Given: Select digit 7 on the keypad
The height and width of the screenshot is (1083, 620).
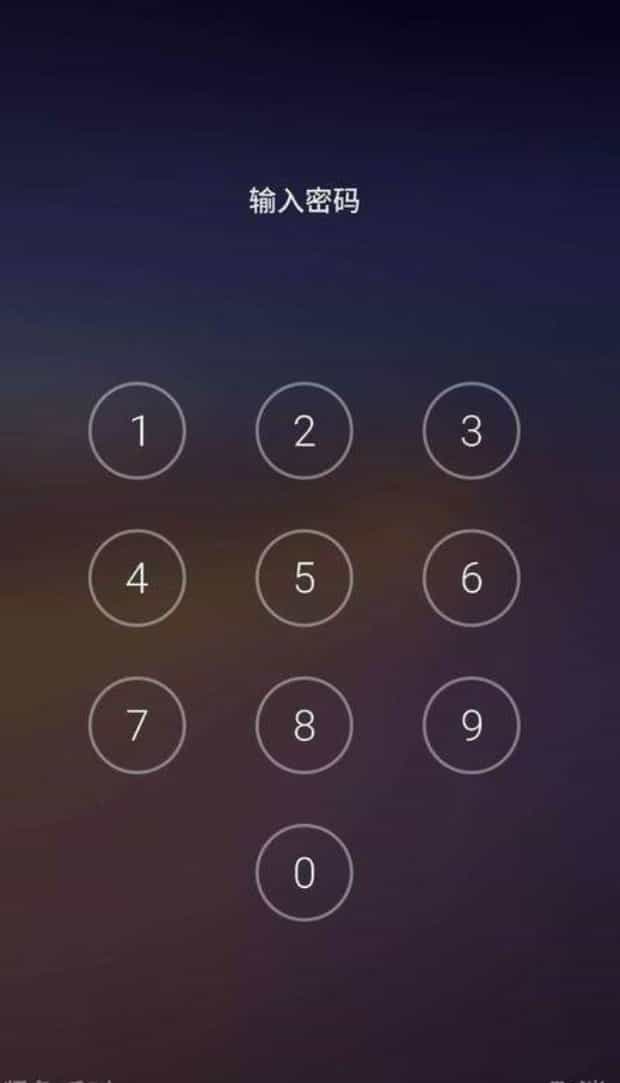Looking at the screenshot, I should tap(137, 725).
